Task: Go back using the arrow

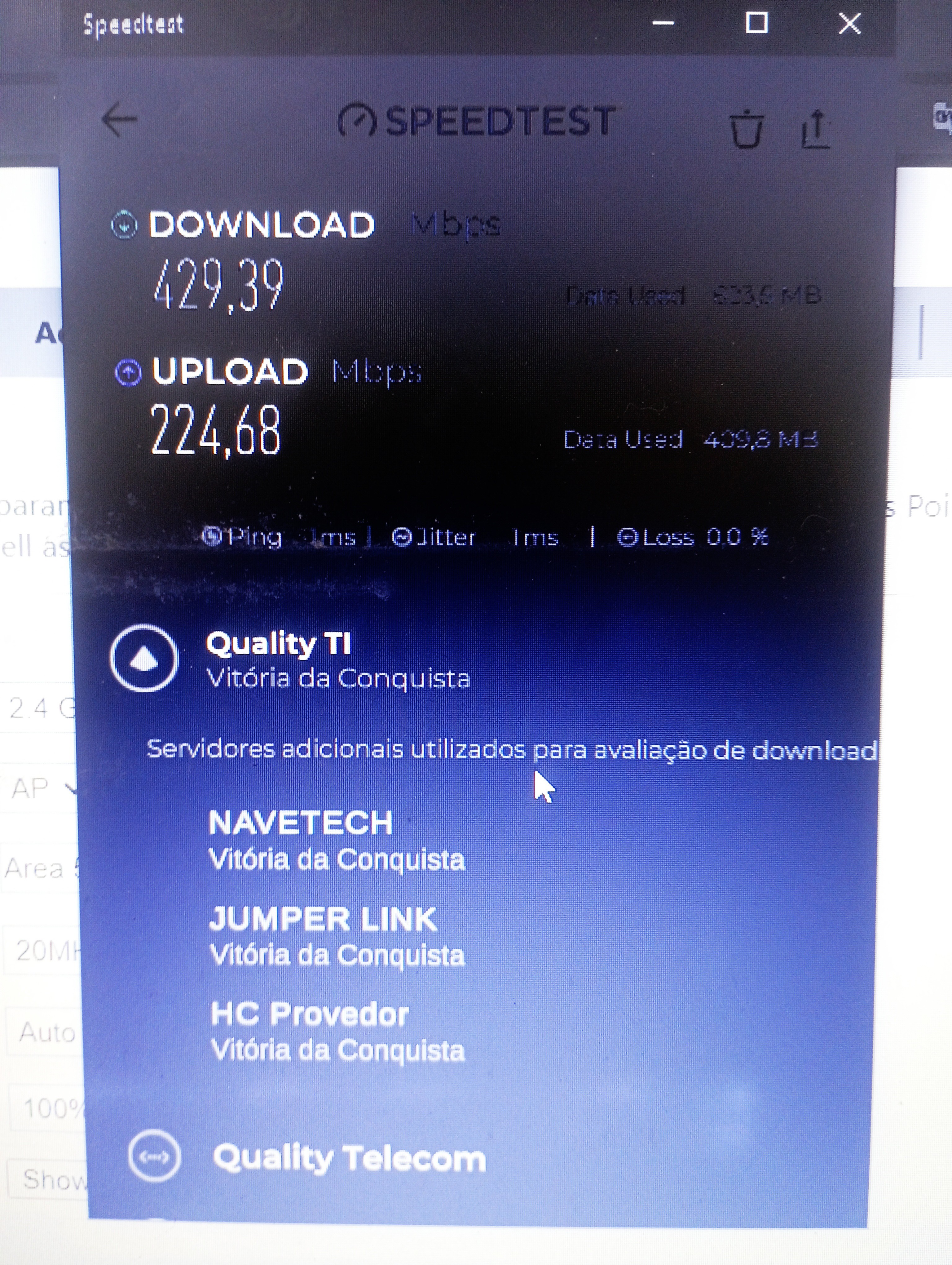Action: [x=119, y=119]
